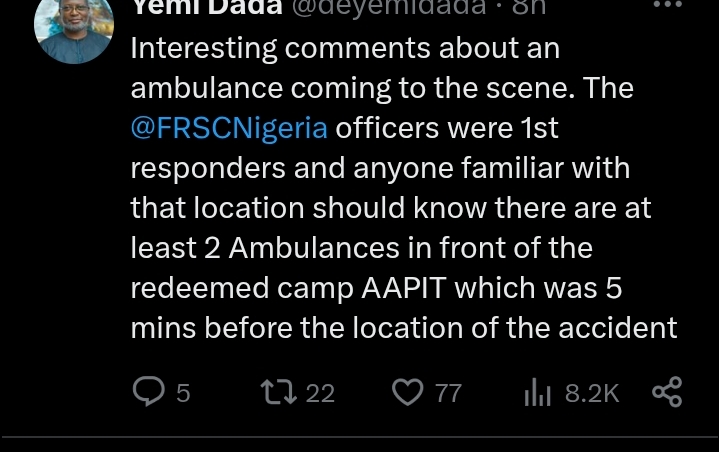View the 8.2K views analytics

click(538, 393)
